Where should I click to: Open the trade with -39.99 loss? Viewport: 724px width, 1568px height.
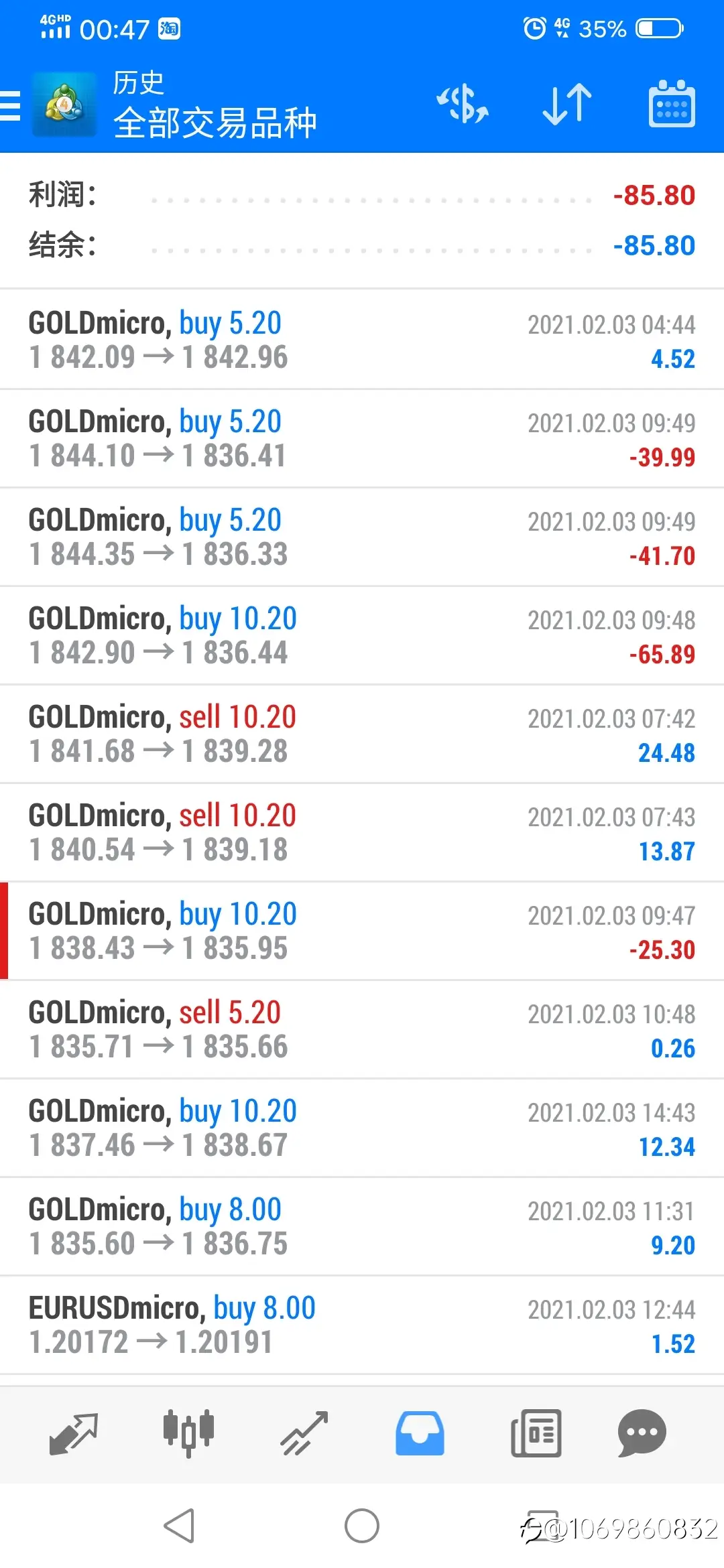click(362, 438)
